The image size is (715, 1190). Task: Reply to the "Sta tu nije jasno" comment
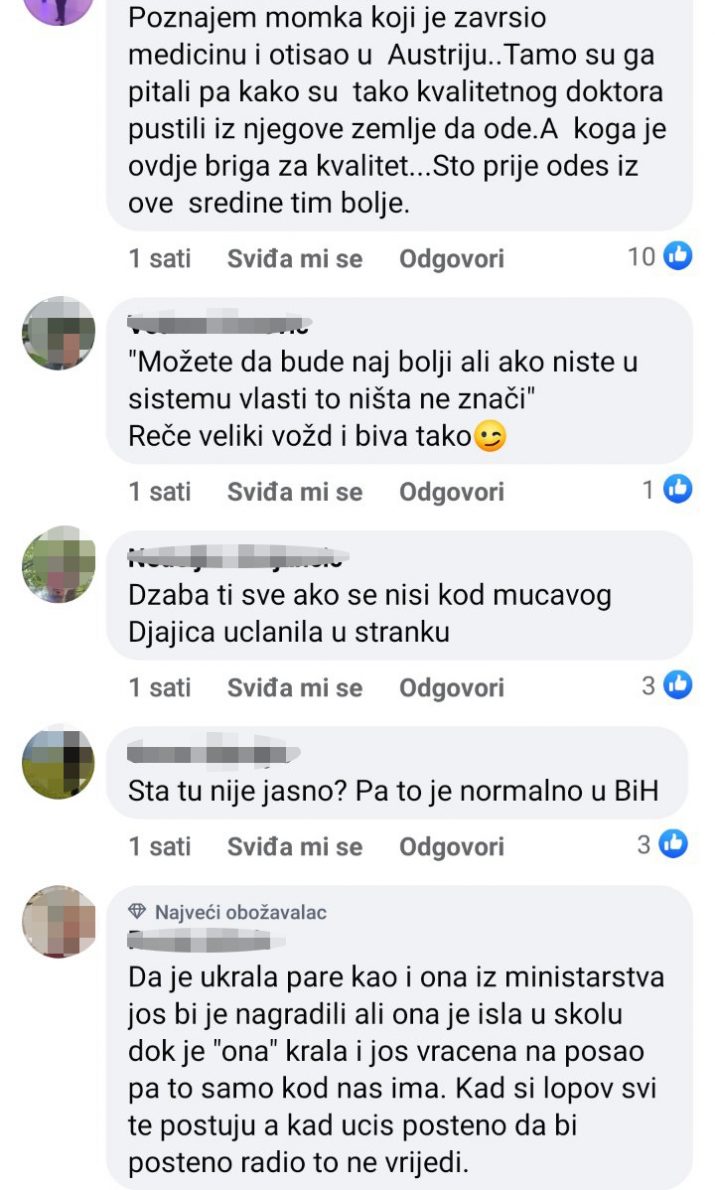(x=451, y=847)
